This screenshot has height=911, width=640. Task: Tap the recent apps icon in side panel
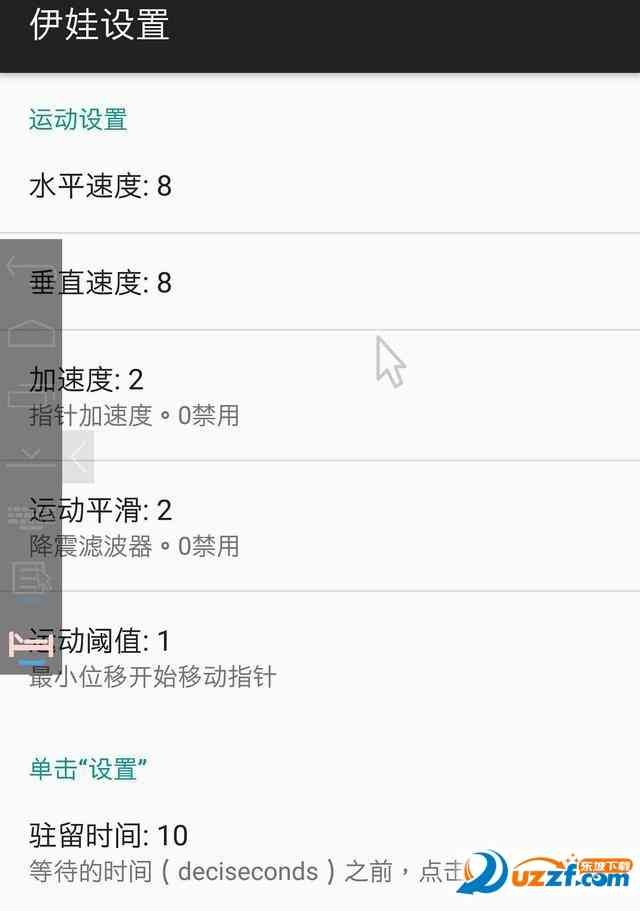[30, 397]
